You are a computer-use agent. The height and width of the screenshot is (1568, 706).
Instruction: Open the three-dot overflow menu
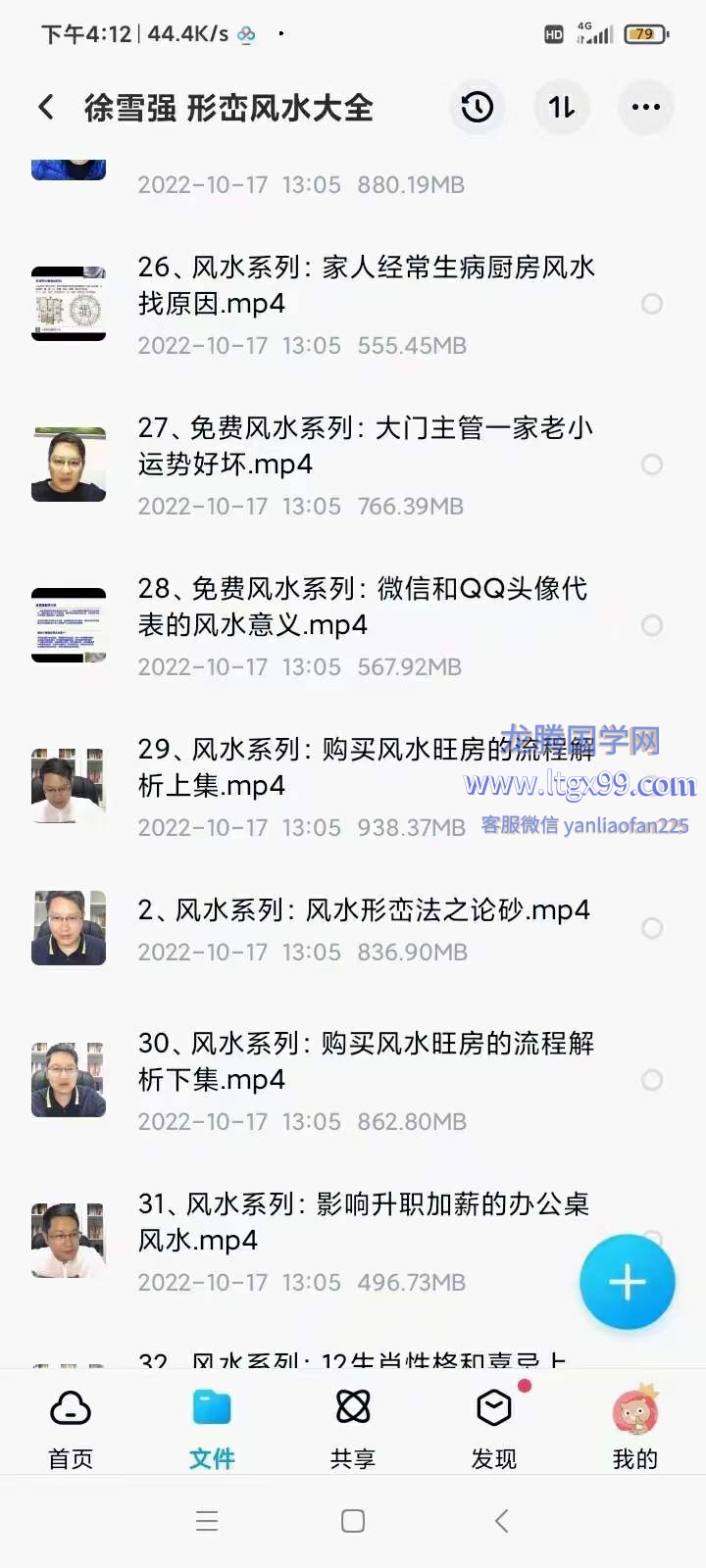tap(646, 107)
